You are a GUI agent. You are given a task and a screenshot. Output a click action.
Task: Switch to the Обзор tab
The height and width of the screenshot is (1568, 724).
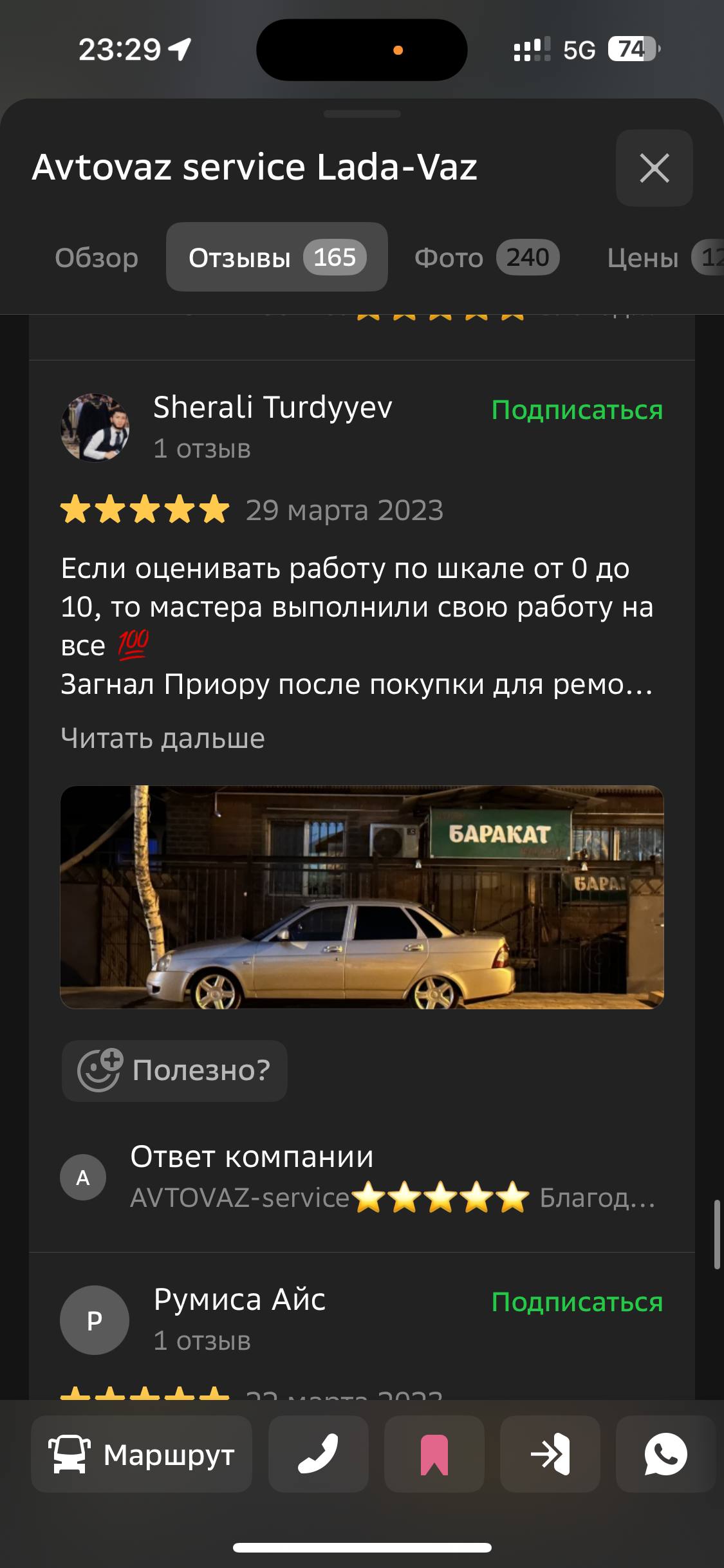click(x=97, y=257)
